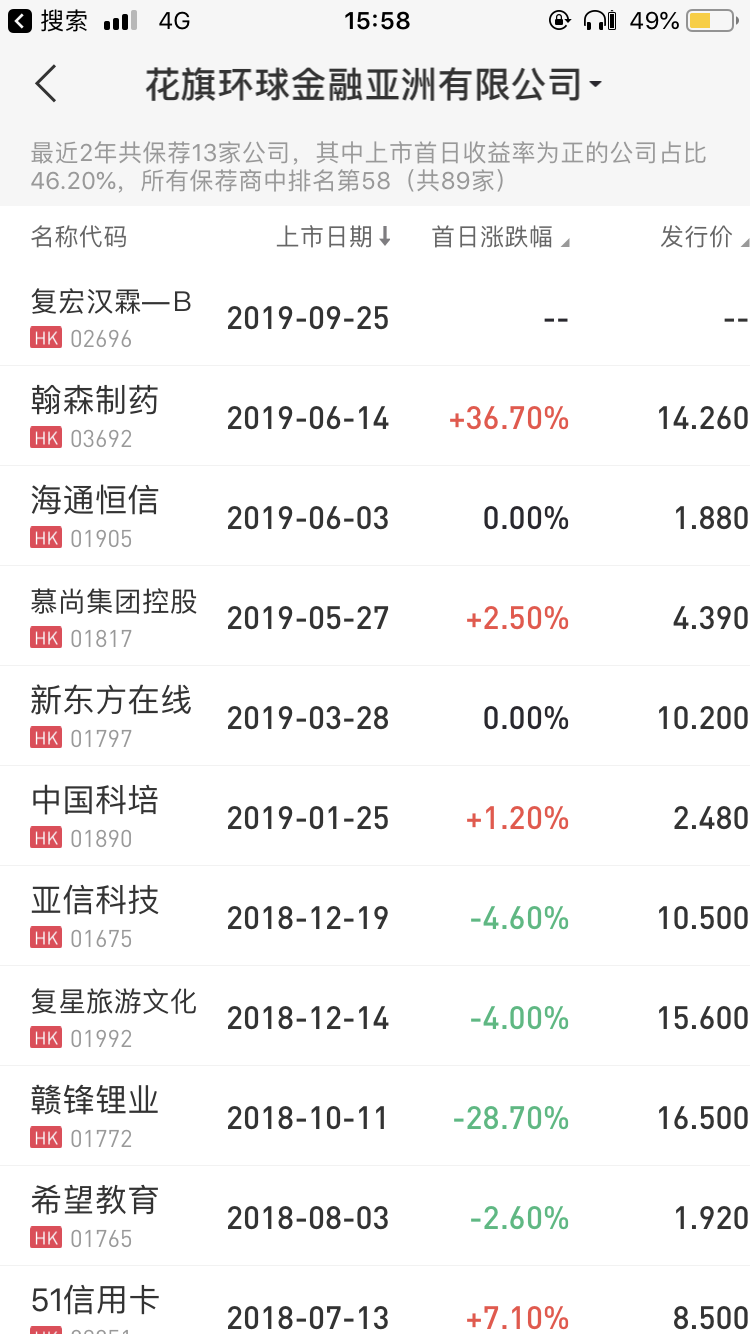
Task: Open the 复宏汉霖—B stock row
Action: [375, 317]
